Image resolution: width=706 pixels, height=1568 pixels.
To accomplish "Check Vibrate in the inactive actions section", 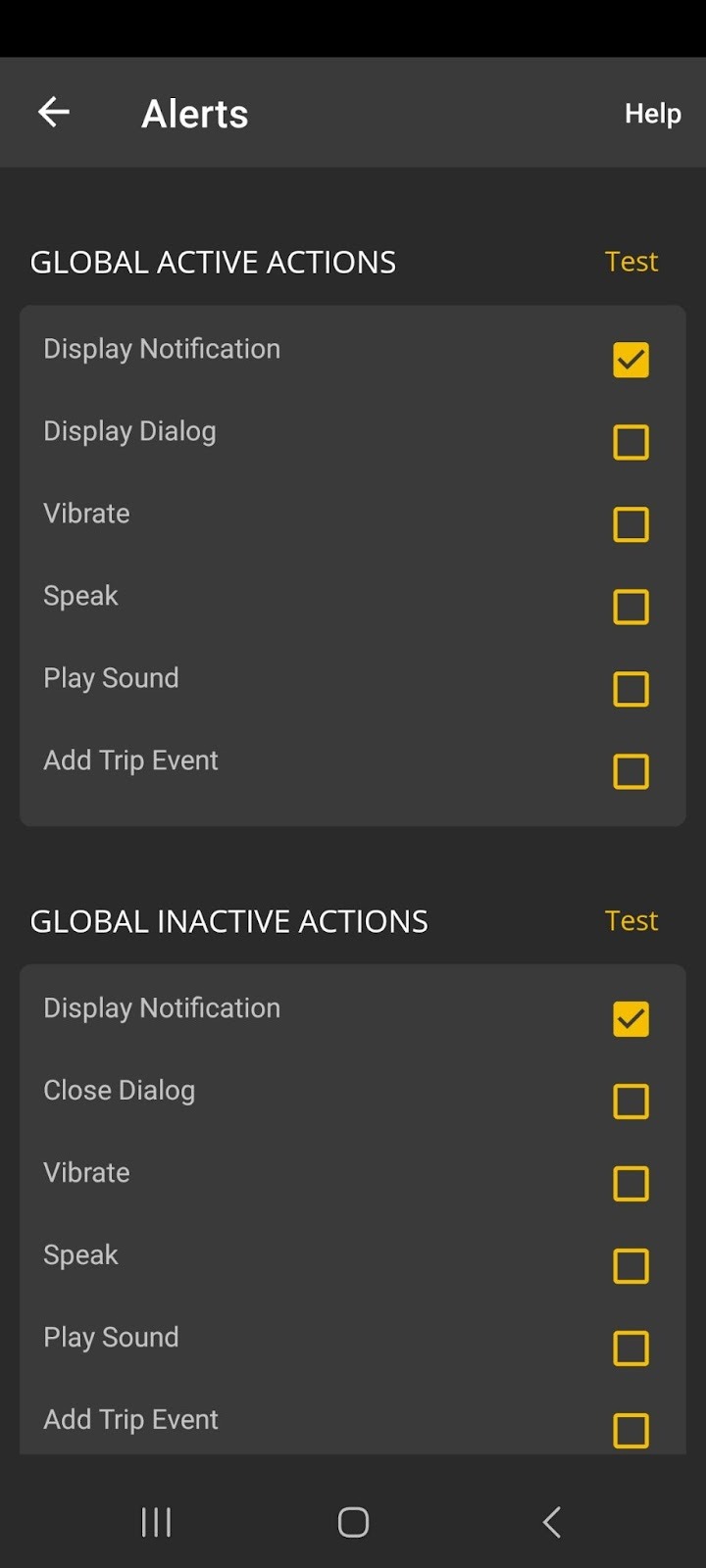I will point(631,1184).
